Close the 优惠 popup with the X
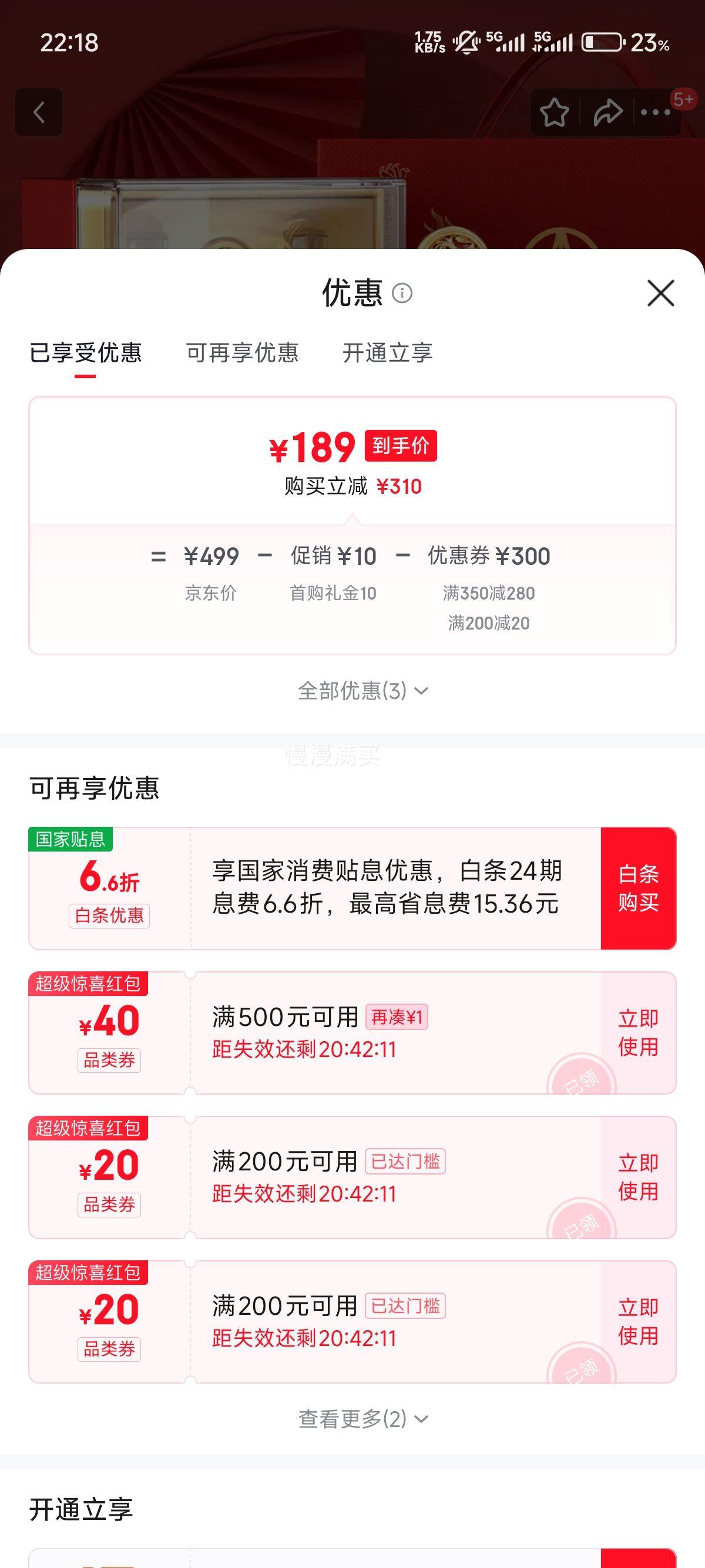 coord(660,294)
